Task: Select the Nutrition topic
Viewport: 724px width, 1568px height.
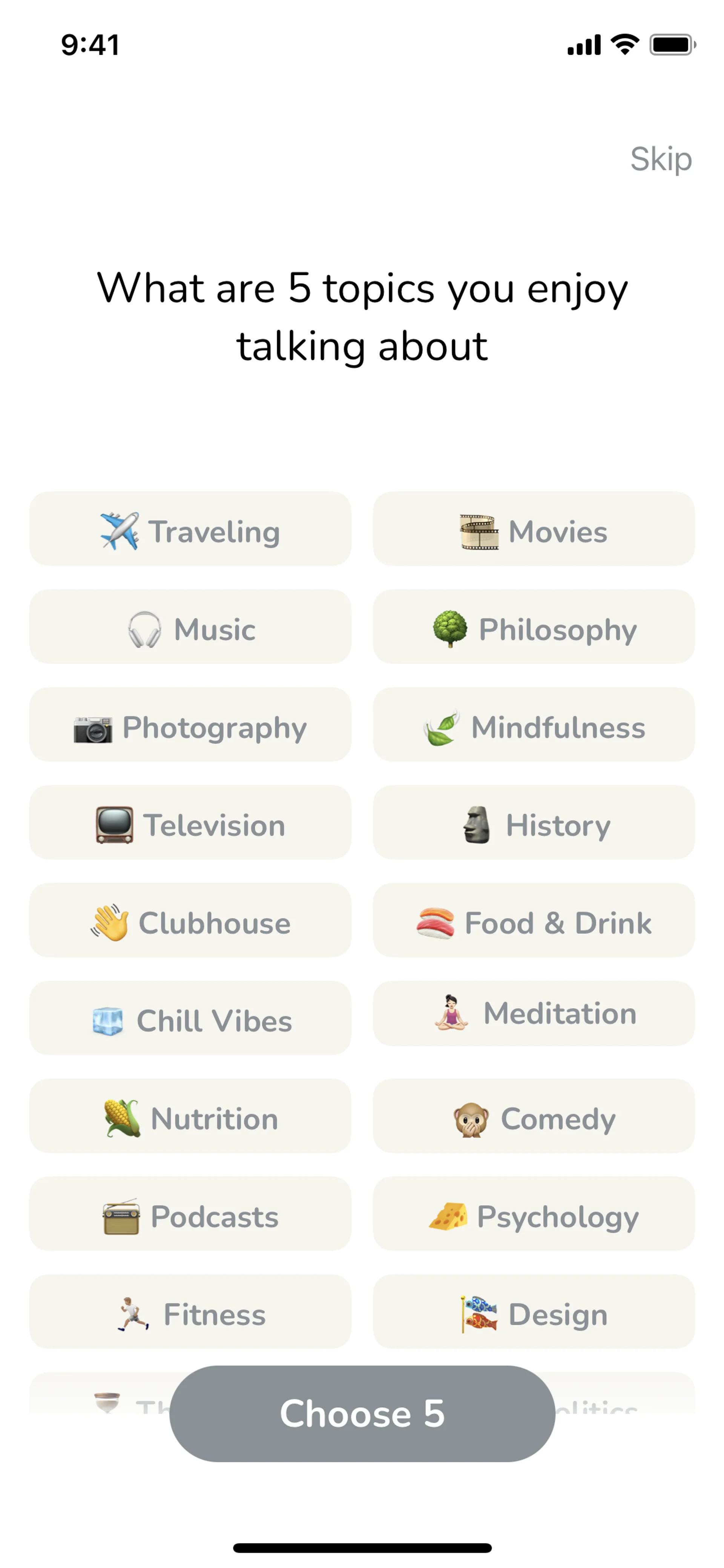Action: [x=190, y=1116]
